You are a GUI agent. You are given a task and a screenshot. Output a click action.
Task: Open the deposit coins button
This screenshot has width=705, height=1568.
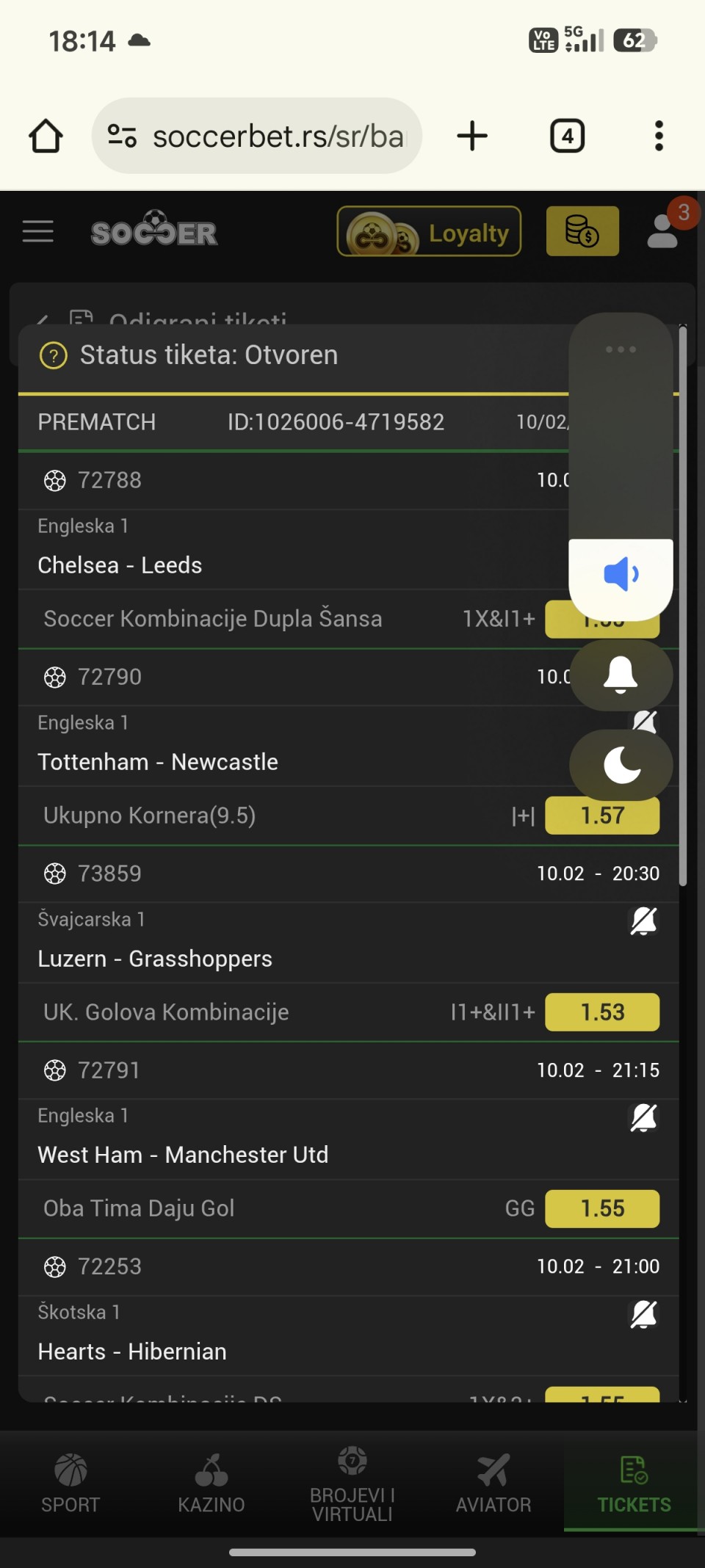(582, 232)
